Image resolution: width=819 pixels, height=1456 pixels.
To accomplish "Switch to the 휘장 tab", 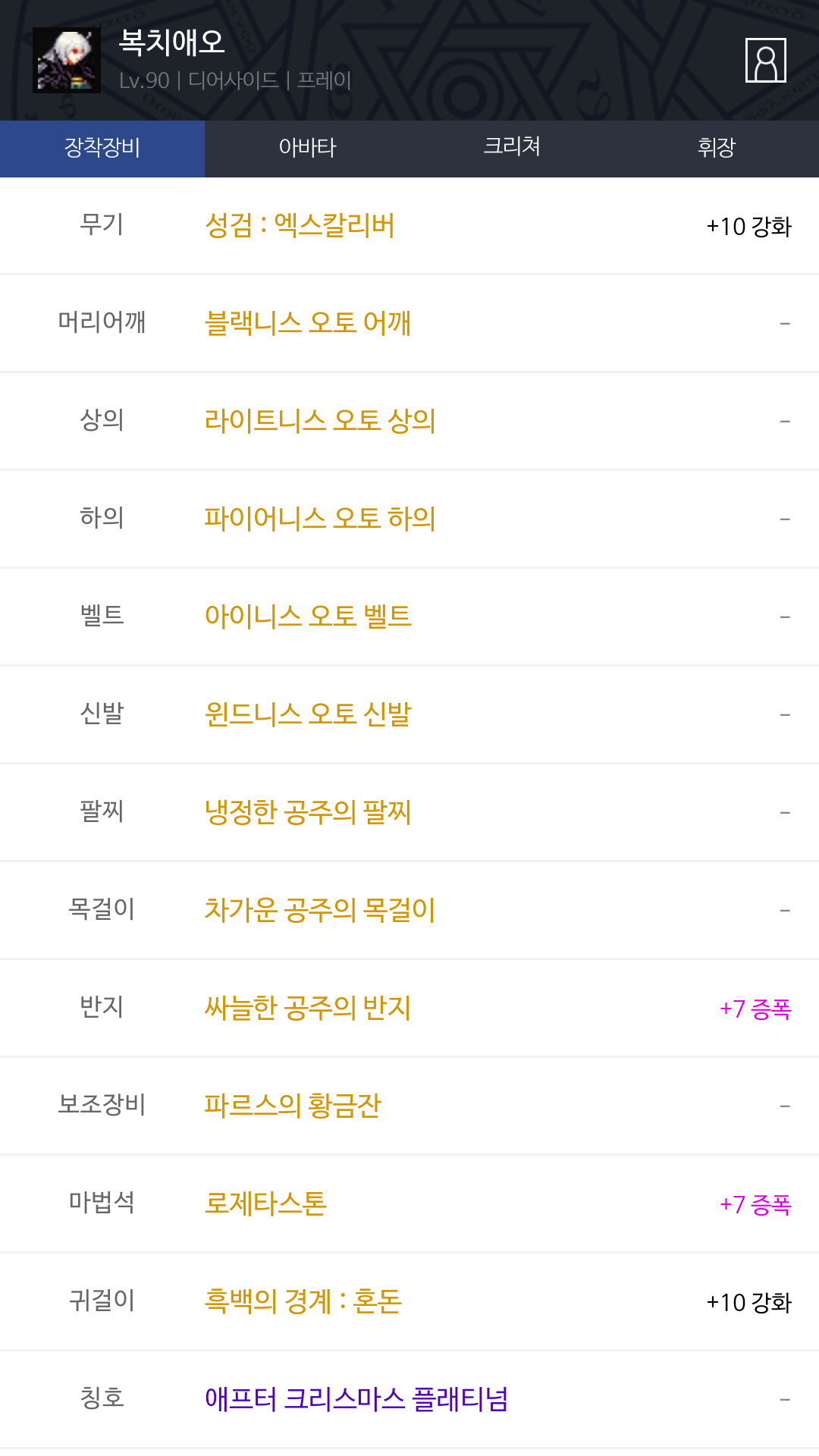I will (717, 149).
